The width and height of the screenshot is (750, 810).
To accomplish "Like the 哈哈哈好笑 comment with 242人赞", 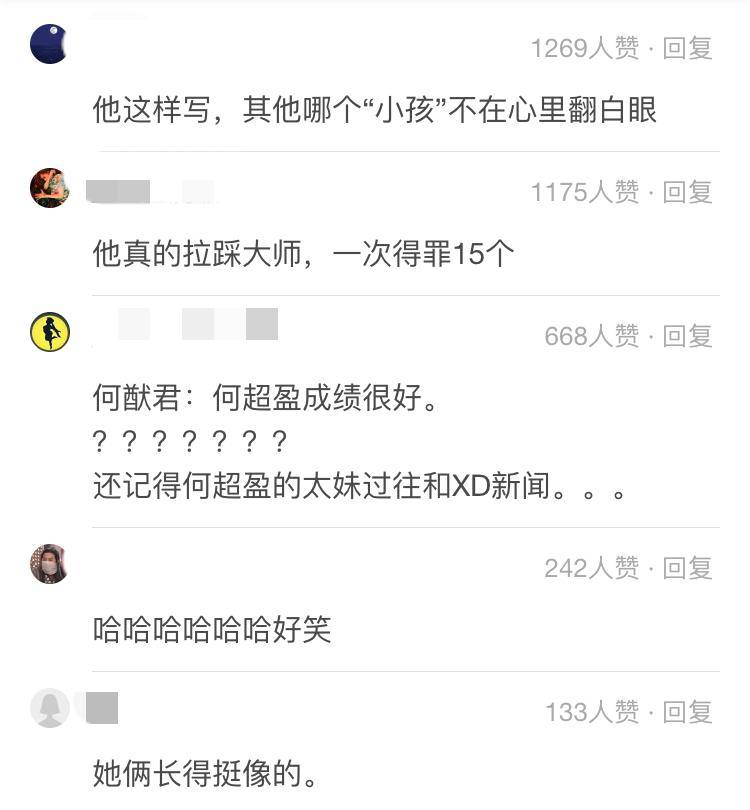I will [591, 568].
